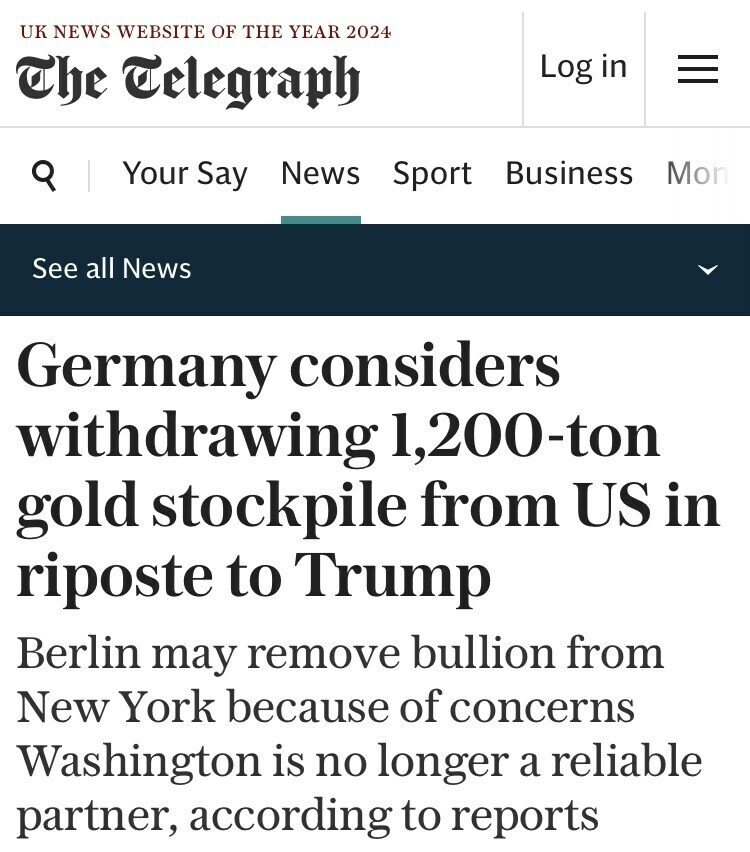Open The Telegraph homepage logo
The height and width of the screenshot is (852, 750).
pos(188,80)
